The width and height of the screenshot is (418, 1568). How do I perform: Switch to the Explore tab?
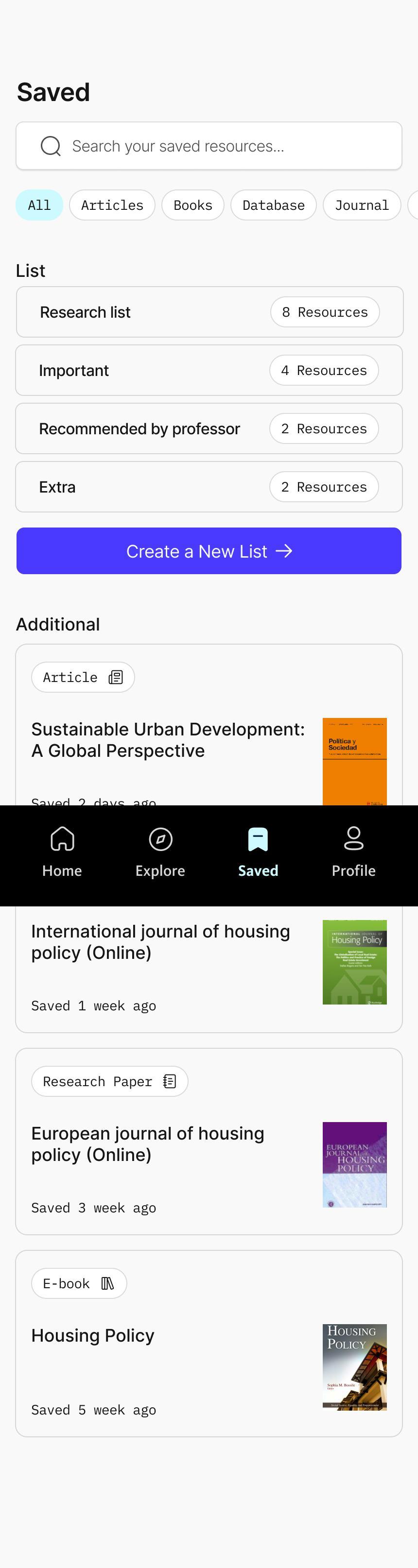(x=160, y=852)
